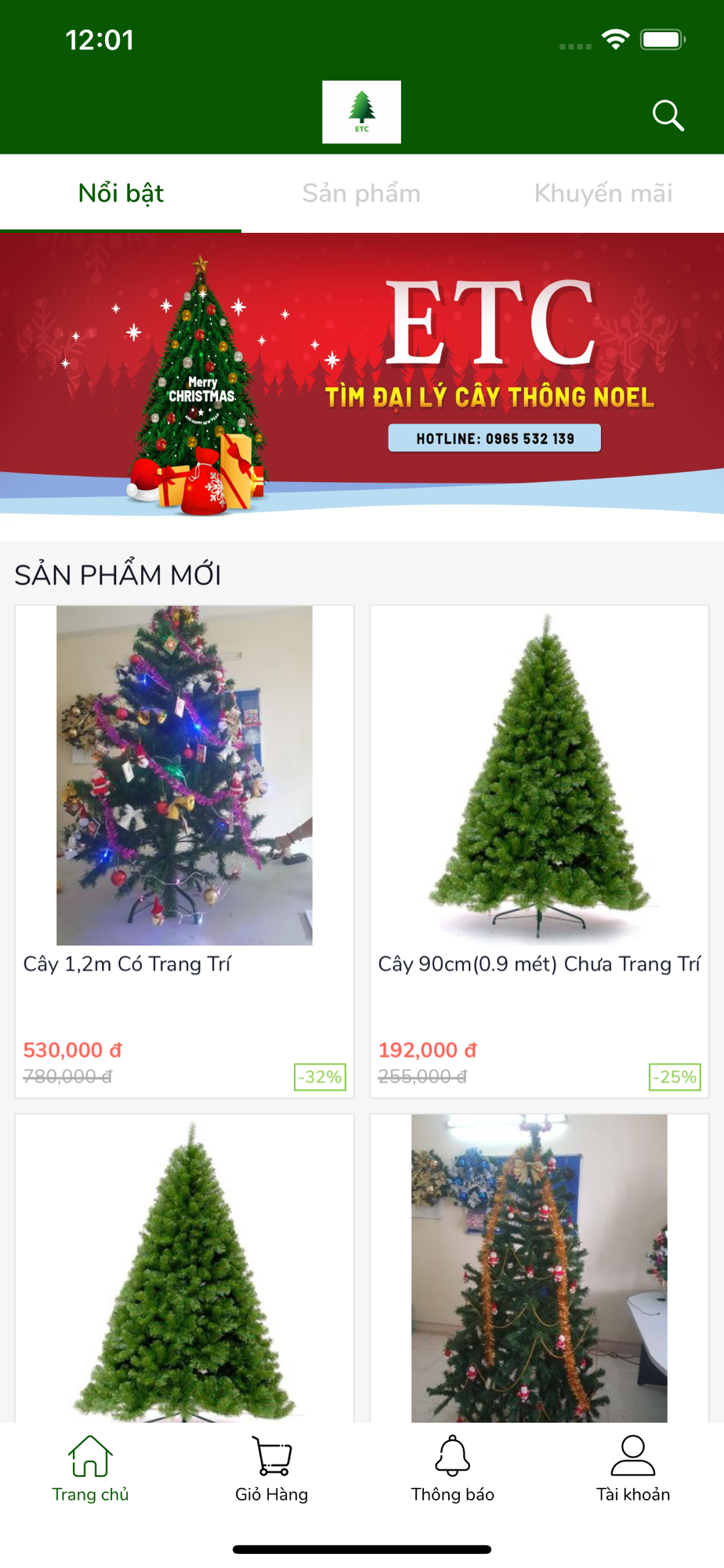This screenshot has height=1568, width=724.
Task: Open Thông báo notifications
Action: 452,1469
